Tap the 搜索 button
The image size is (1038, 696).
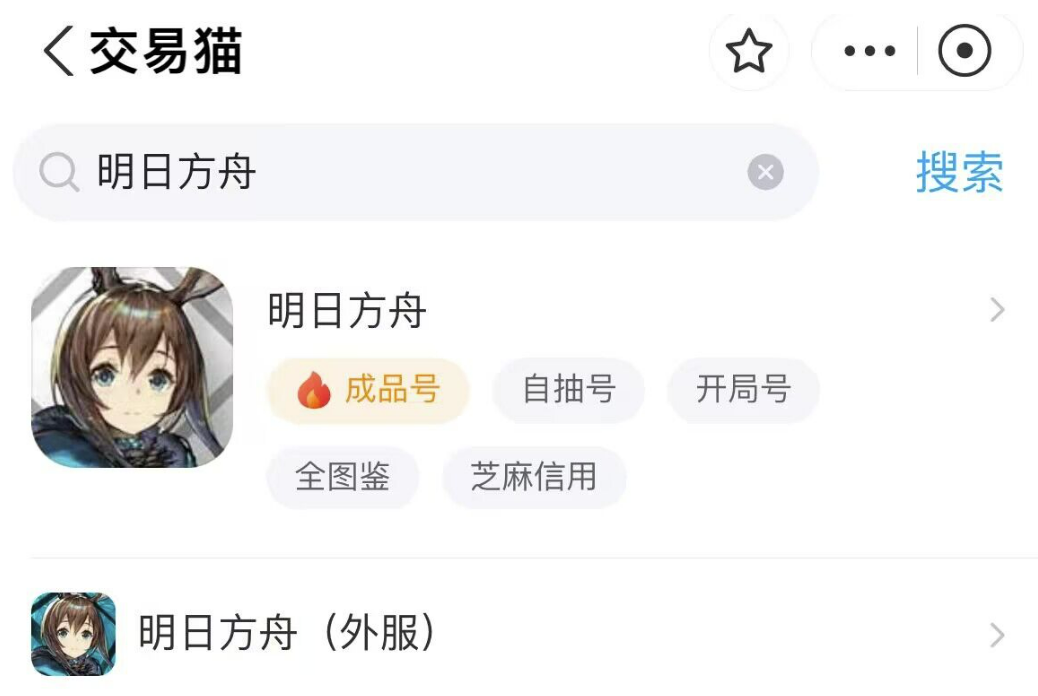pyautogui.click(x=959, y=173)
